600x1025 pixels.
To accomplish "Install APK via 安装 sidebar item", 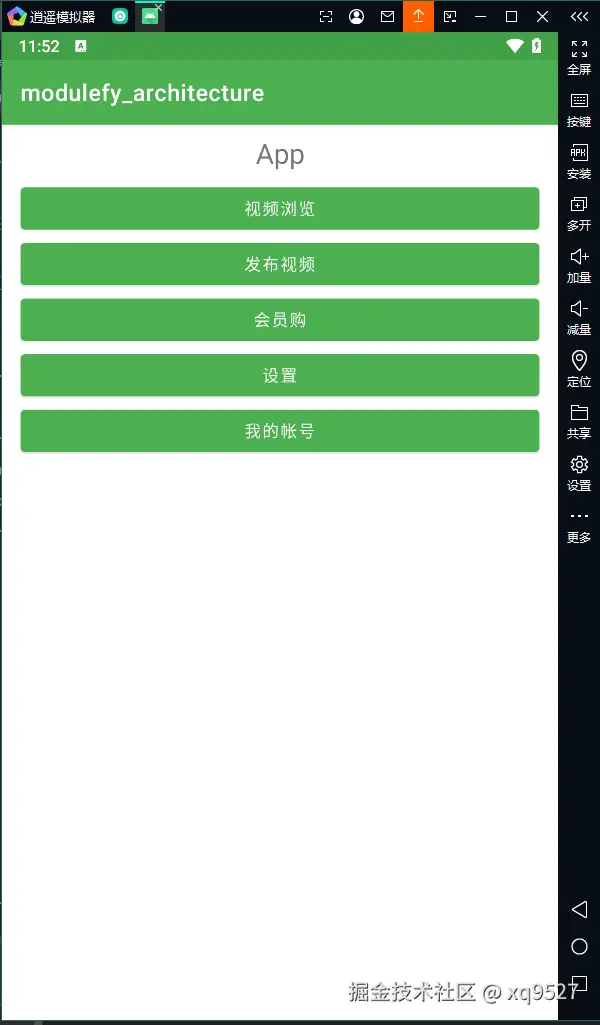I will (x=579, y=161).
